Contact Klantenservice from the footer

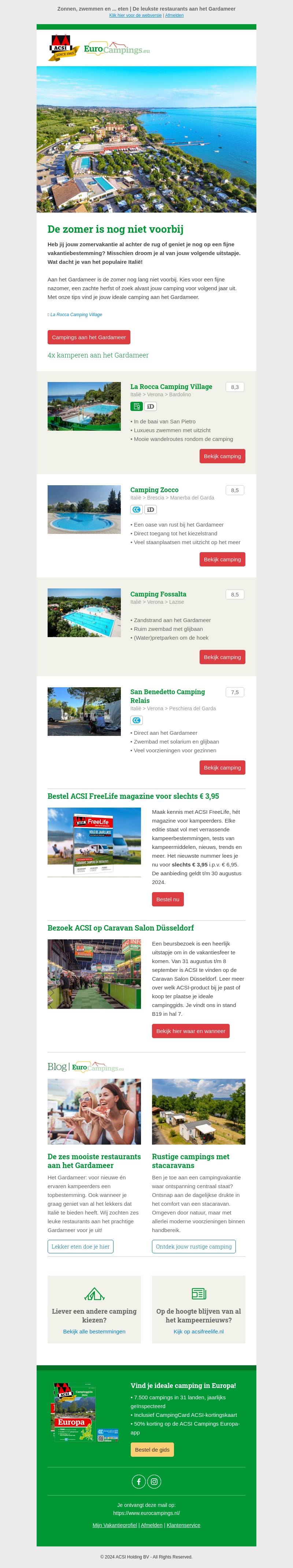183,1525
